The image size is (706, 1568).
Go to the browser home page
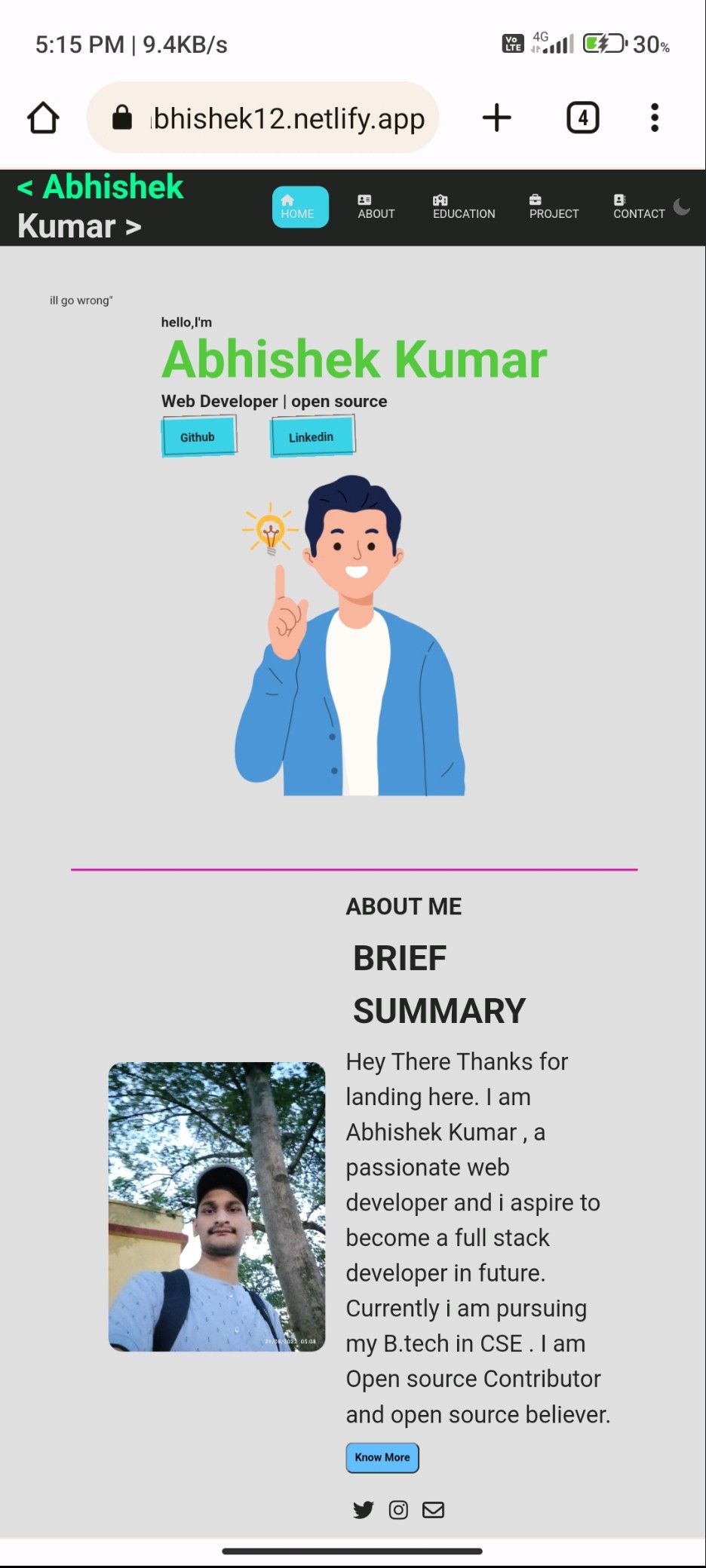tap(43, 118)
